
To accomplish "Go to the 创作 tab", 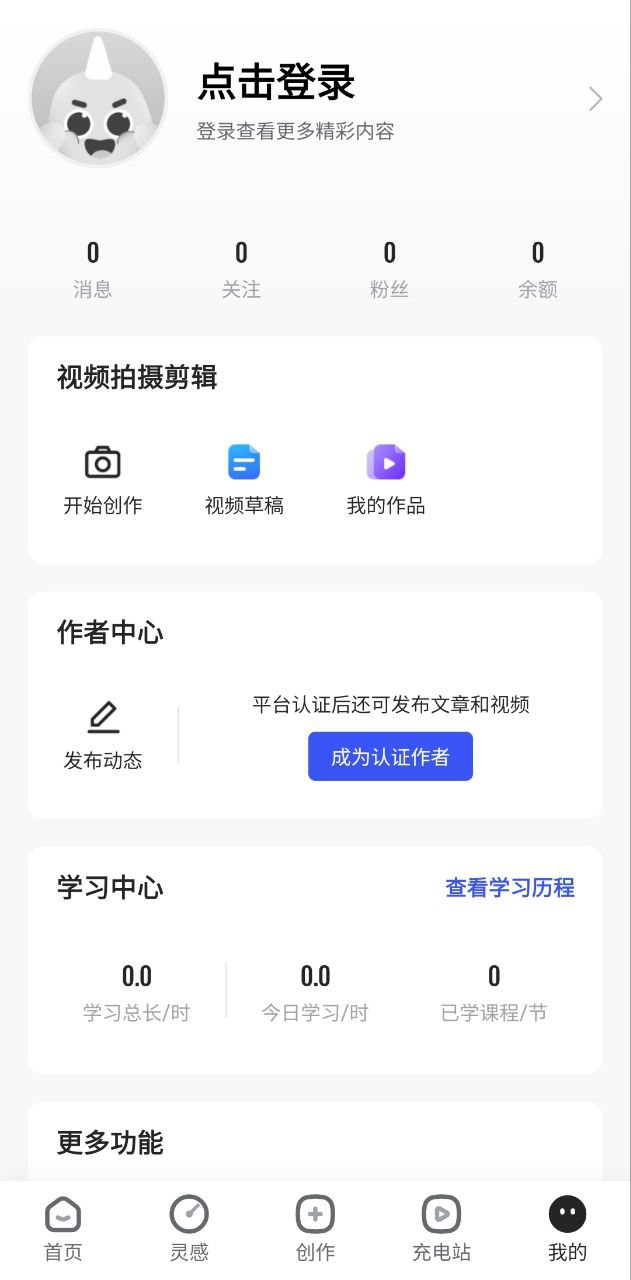I will [x=315, y=1229].
